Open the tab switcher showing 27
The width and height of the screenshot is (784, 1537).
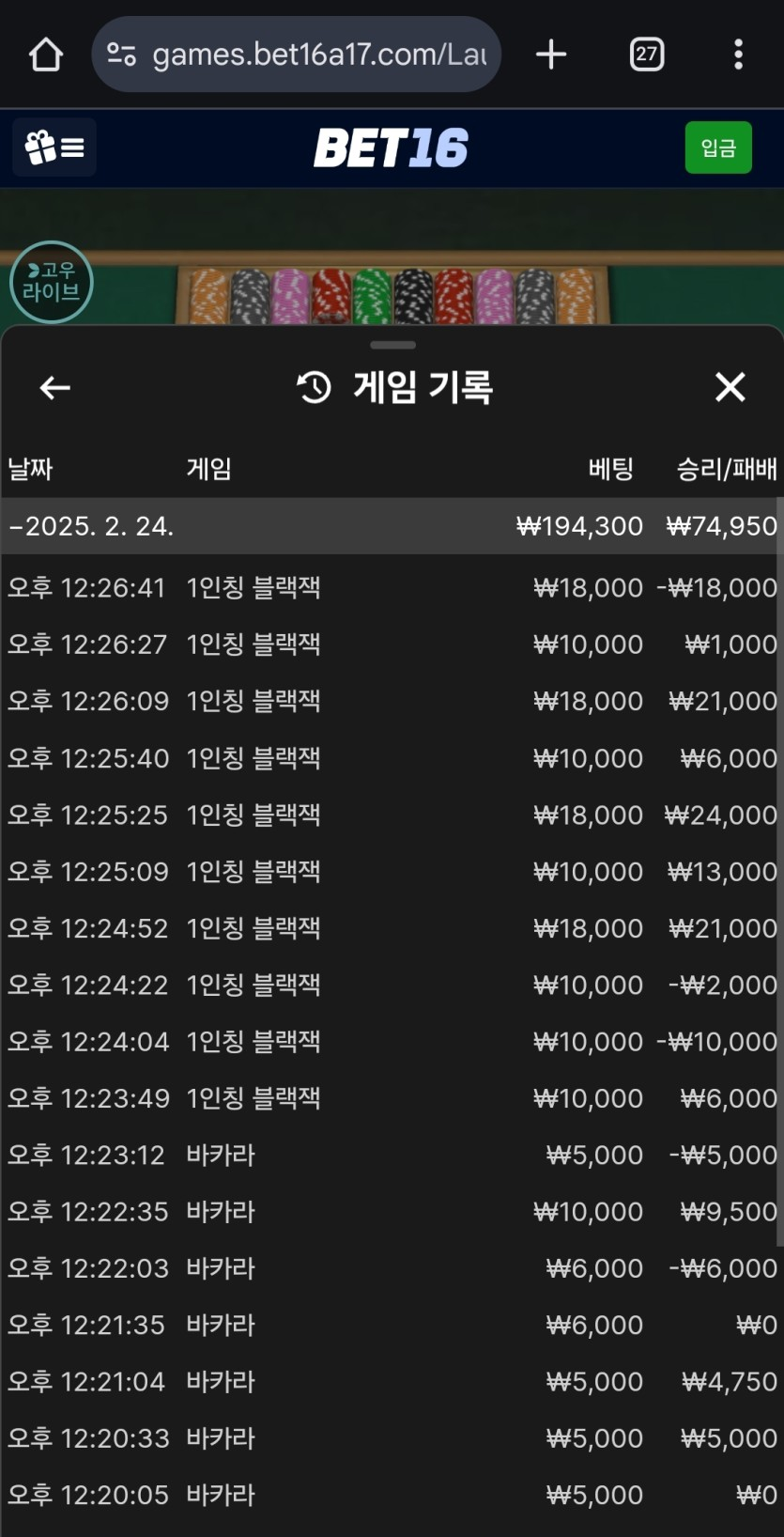[x=646, y=54]
